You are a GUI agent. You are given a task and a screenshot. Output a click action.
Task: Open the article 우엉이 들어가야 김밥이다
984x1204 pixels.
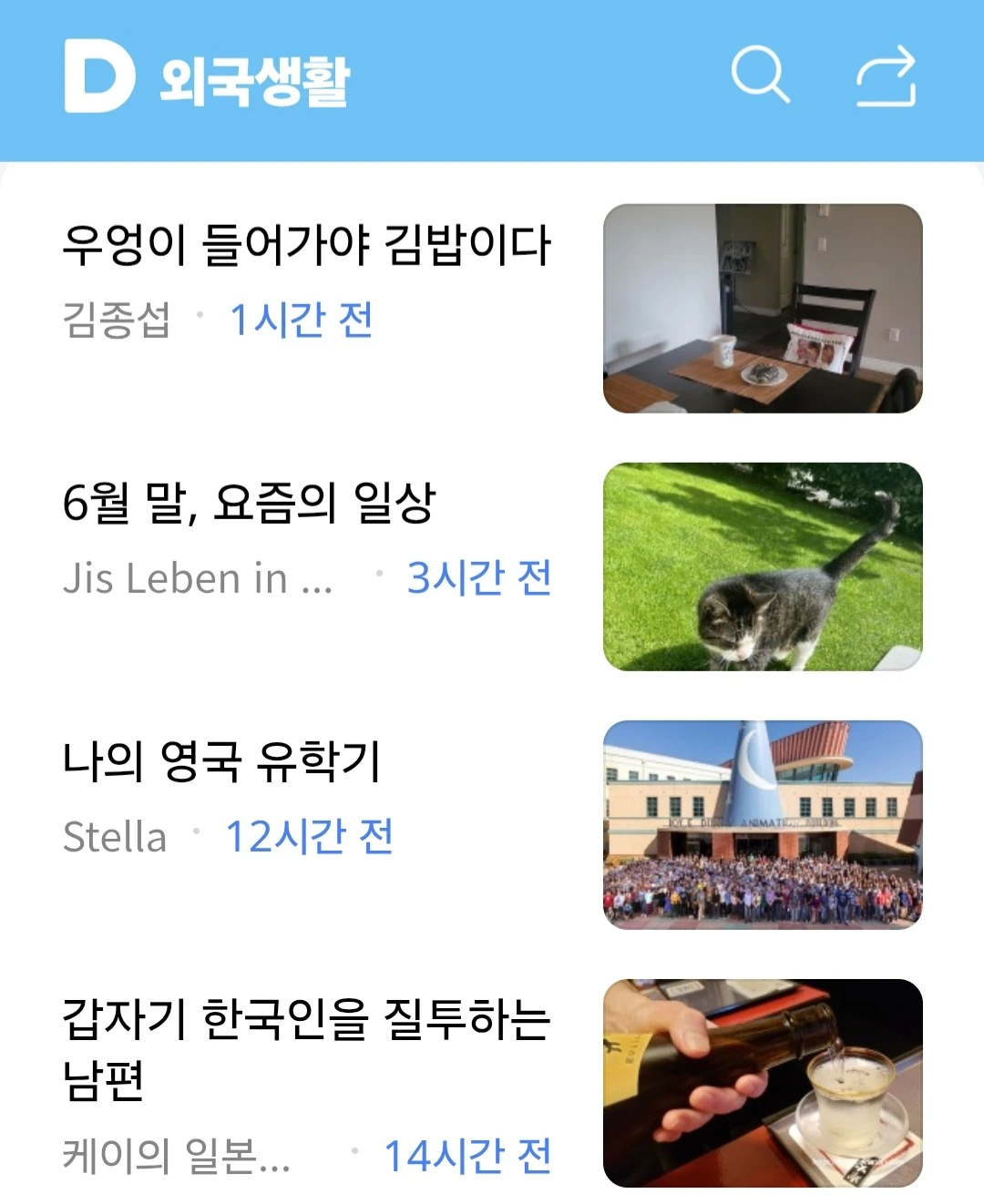(x=306, y=246)
